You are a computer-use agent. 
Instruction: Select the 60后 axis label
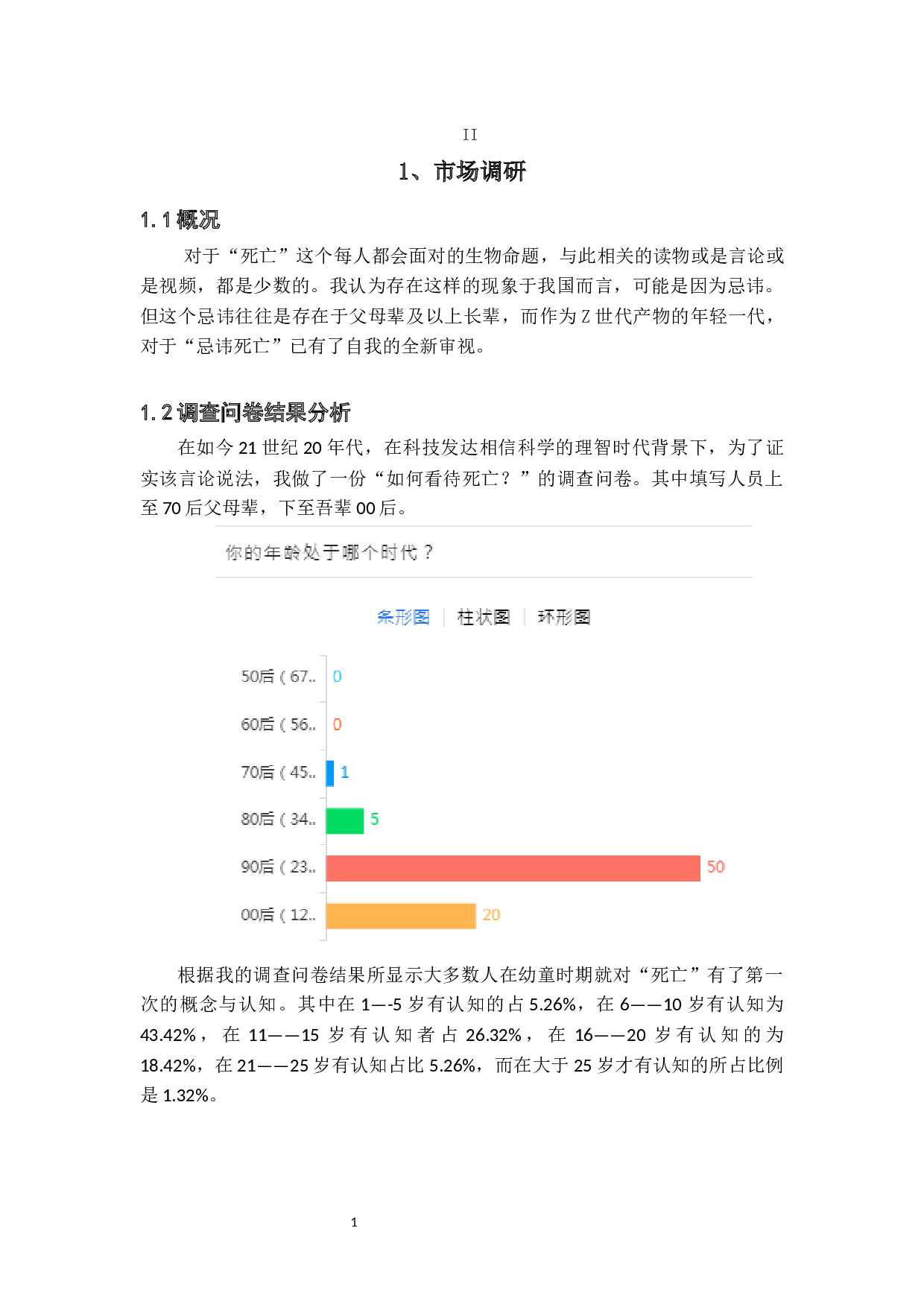point(276,724)
